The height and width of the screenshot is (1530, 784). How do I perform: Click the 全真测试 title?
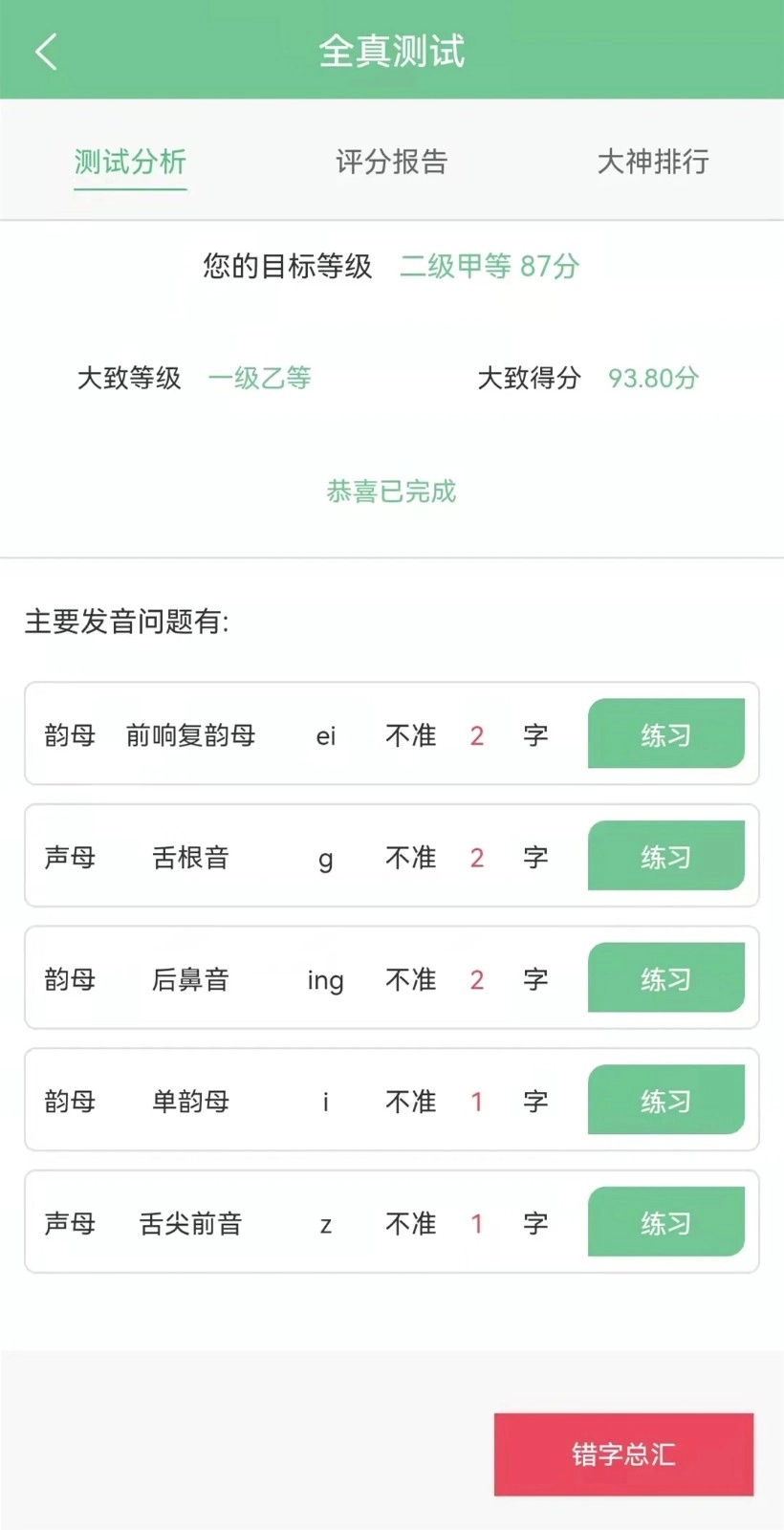(391, 52)
